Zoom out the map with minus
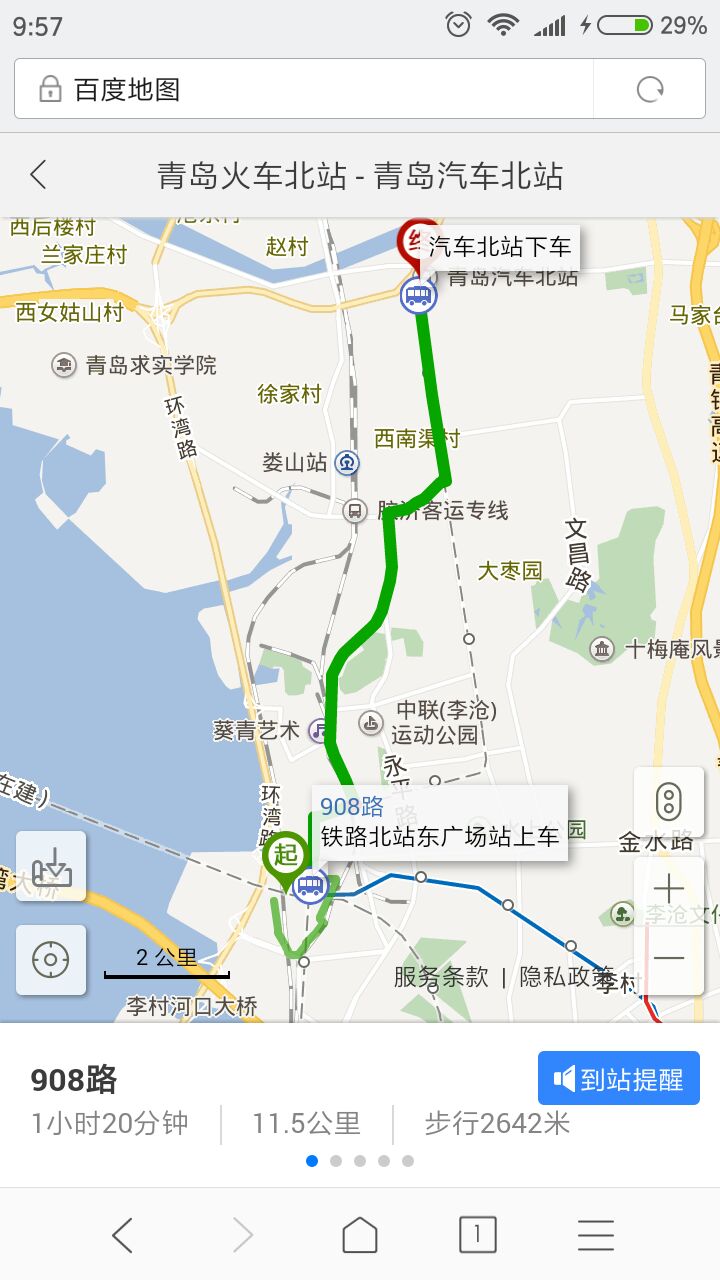 pos(668,958)
